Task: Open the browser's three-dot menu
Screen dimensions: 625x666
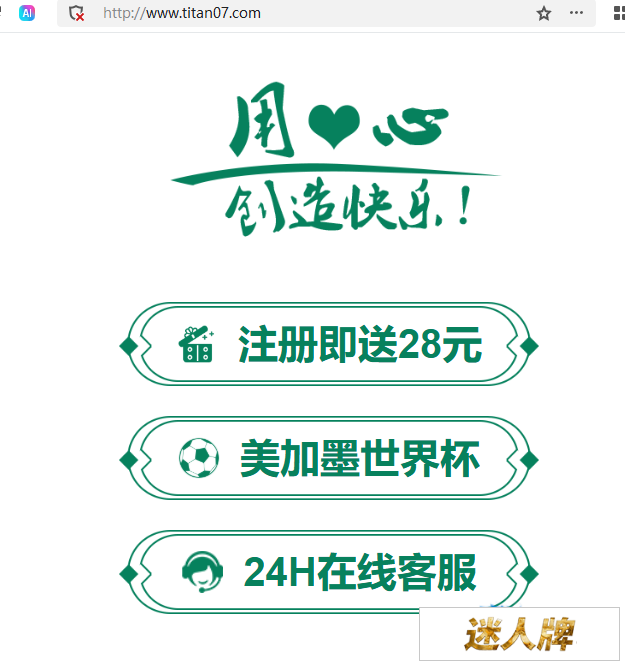Action: point(576,13)
